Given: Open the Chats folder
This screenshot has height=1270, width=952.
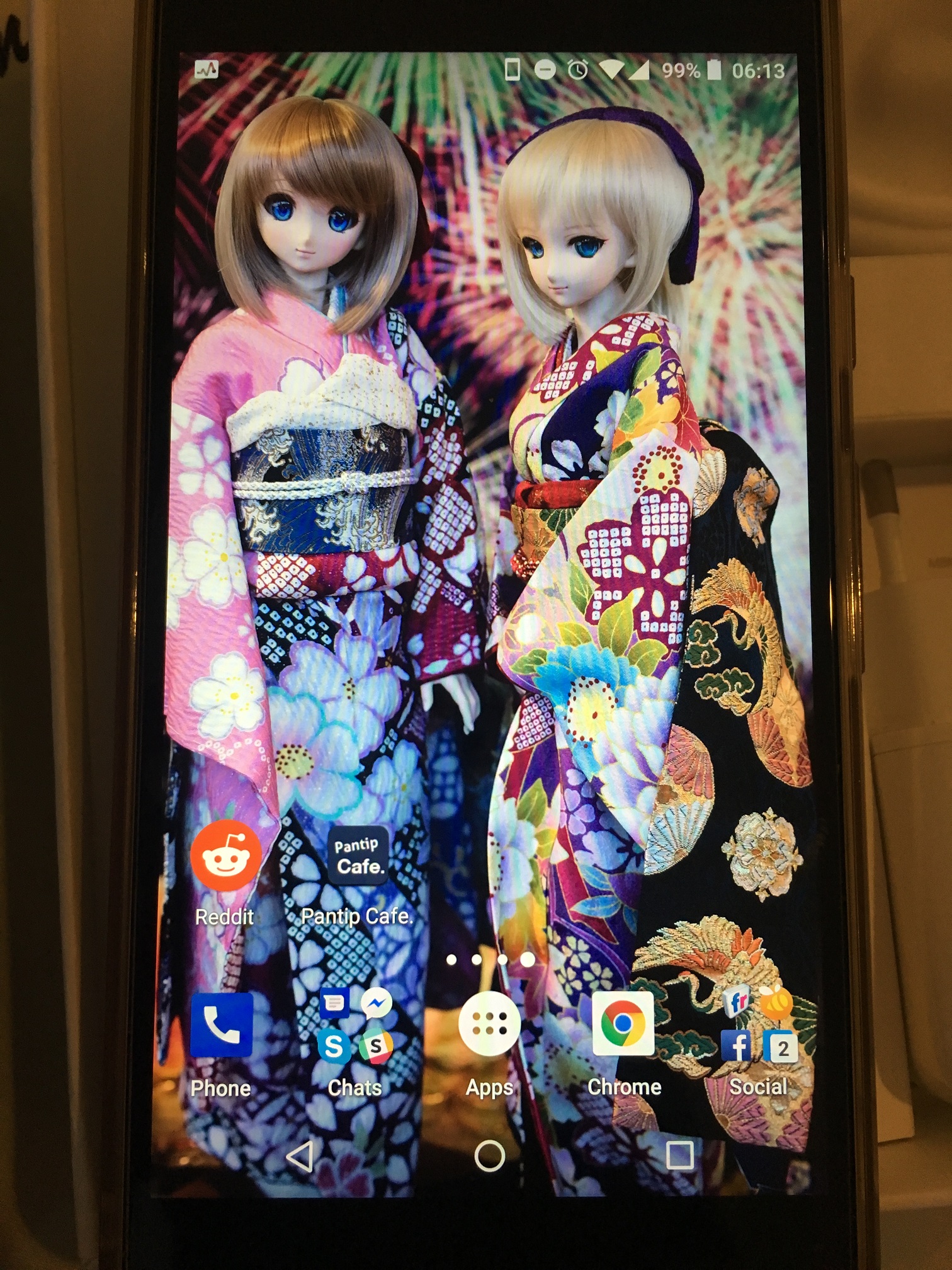Looking at the screenshot, I should click(356, 1024).
